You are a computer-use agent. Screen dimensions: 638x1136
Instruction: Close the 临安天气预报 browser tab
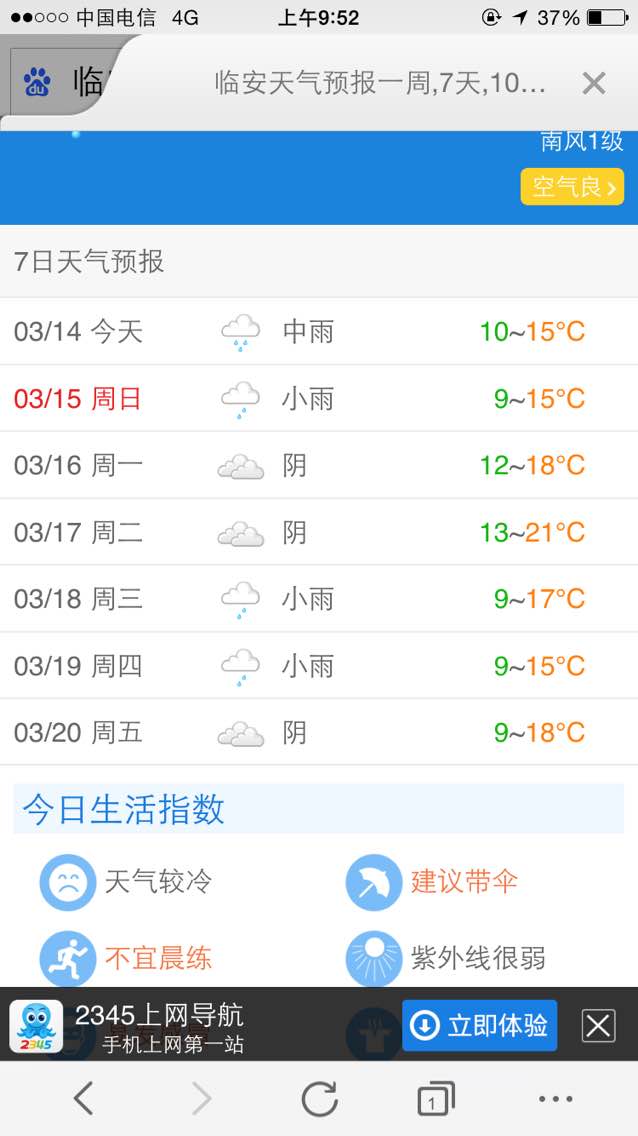point(593,84)
